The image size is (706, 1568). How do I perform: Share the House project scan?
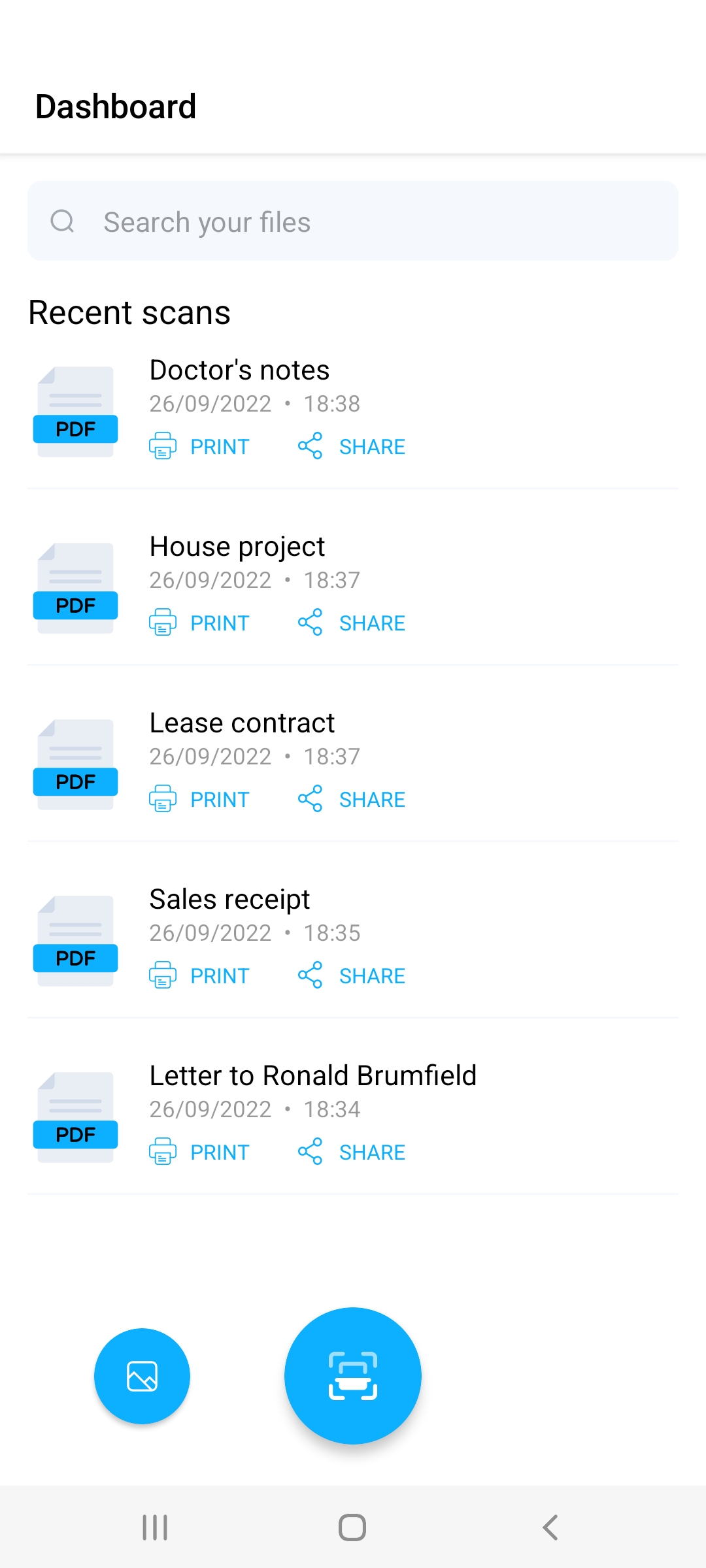(352, 623)
